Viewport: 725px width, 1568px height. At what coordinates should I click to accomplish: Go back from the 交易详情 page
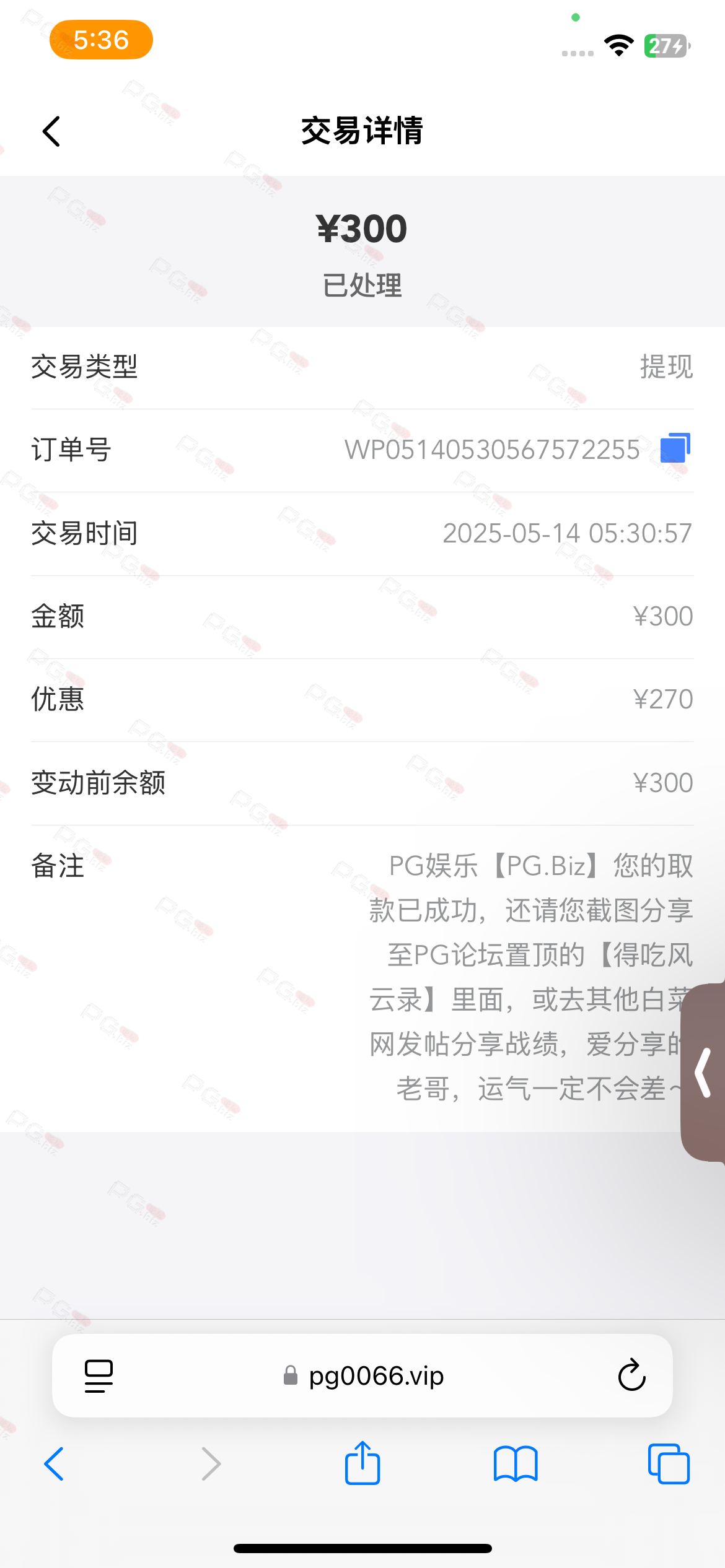[51, 131]
